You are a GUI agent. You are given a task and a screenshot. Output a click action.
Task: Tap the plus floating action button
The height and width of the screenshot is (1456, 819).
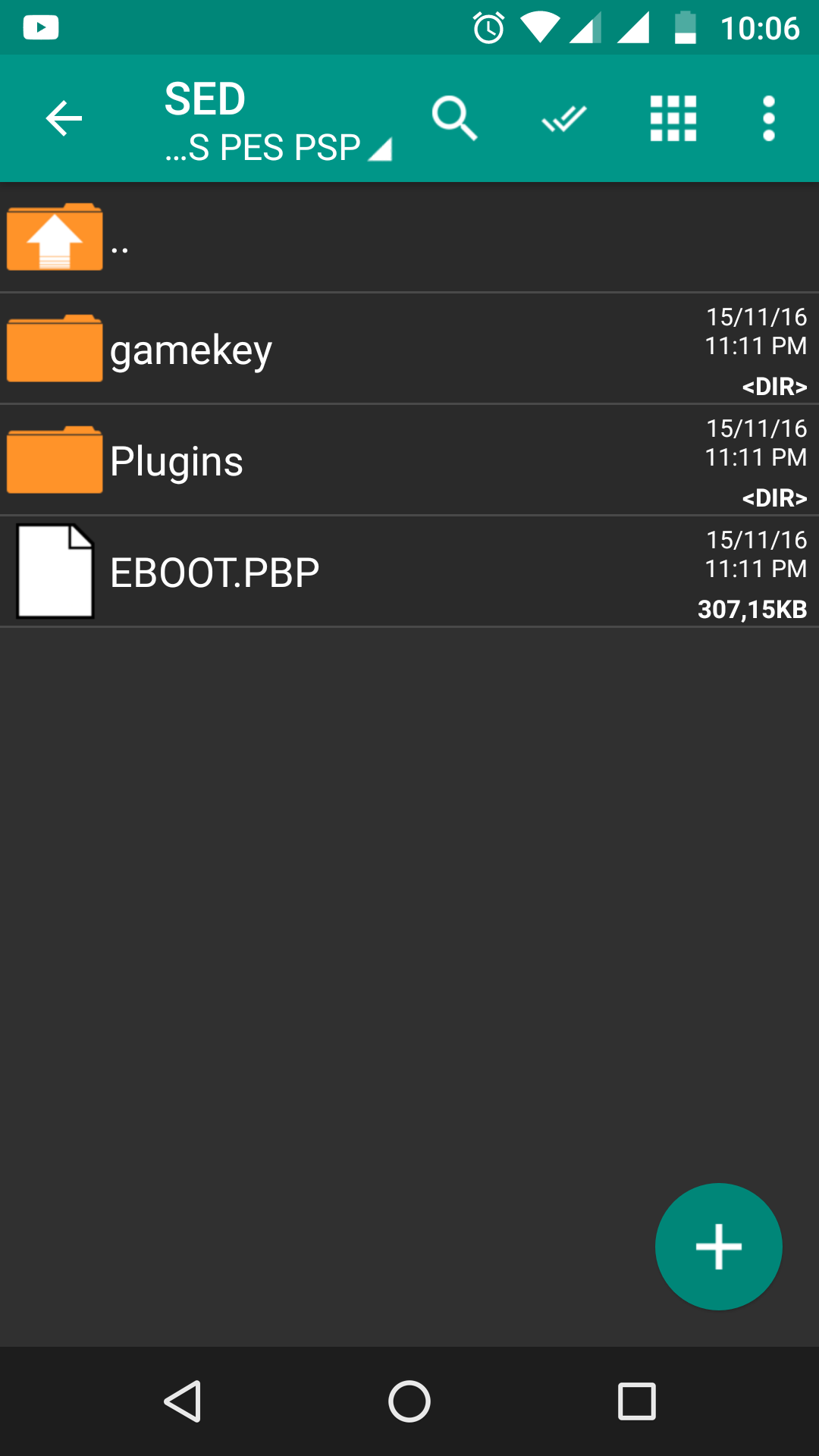coord(718,1246)
